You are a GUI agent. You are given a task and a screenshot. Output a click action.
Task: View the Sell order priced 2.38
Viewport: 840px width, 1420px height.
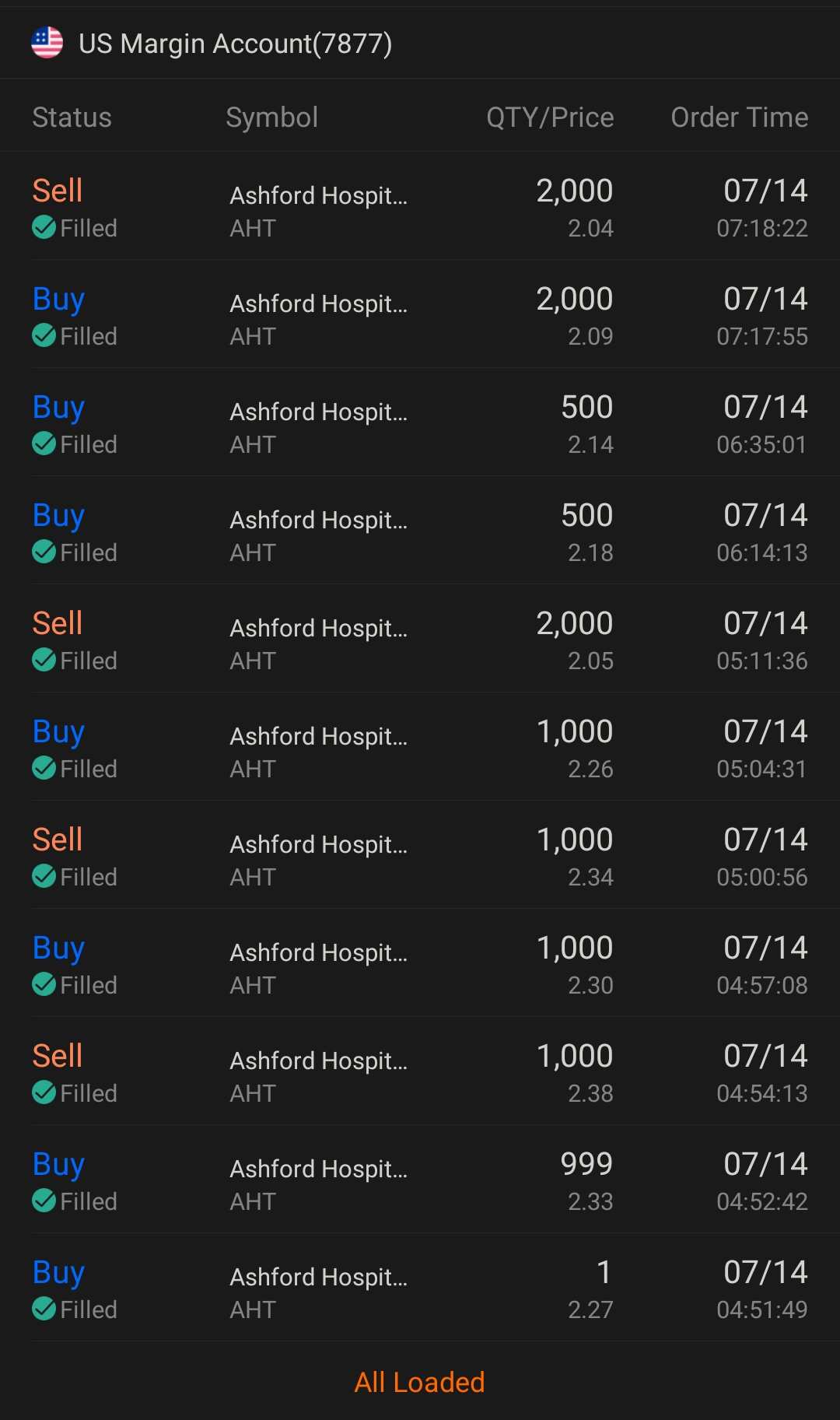click(420, 1071)
